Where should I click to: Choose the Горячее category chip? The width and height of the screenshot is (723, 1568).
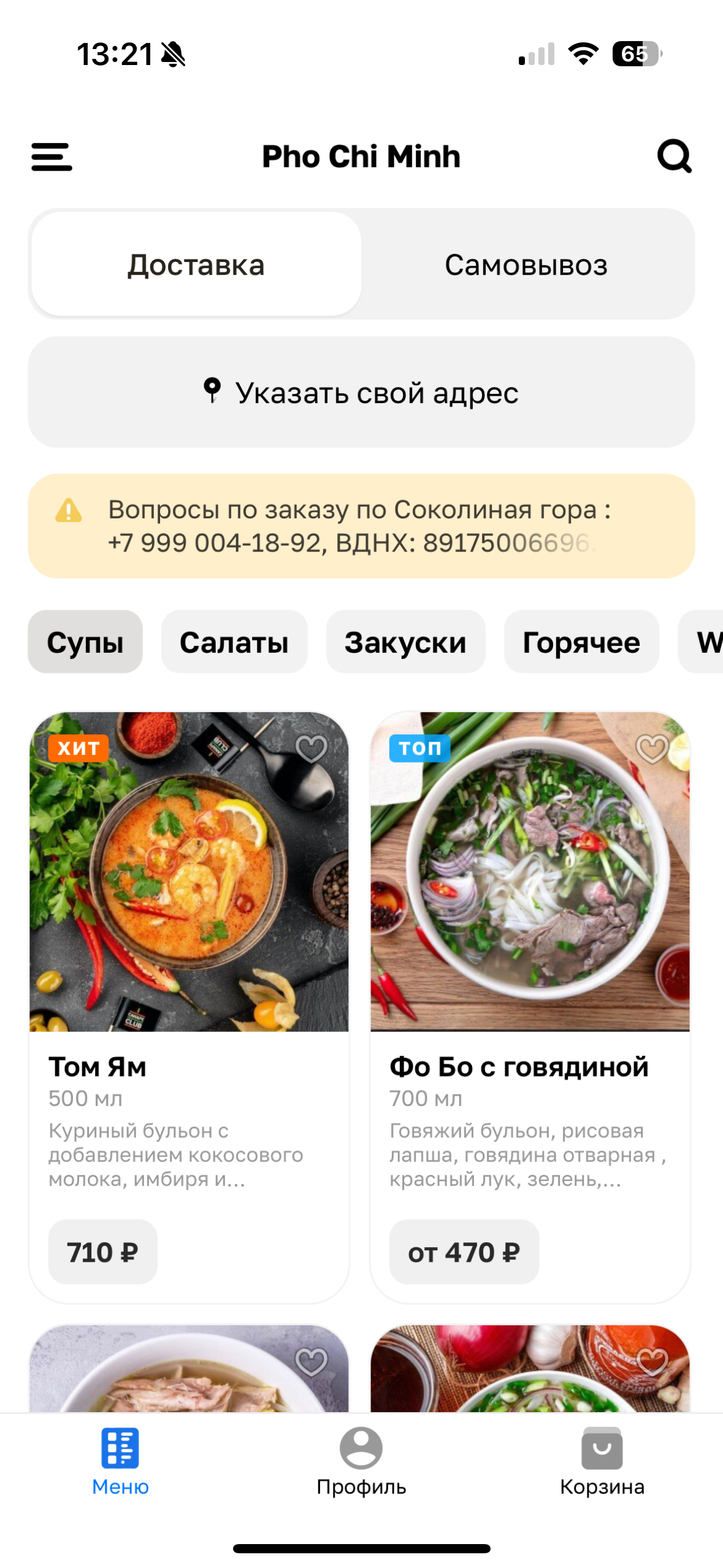581,642
